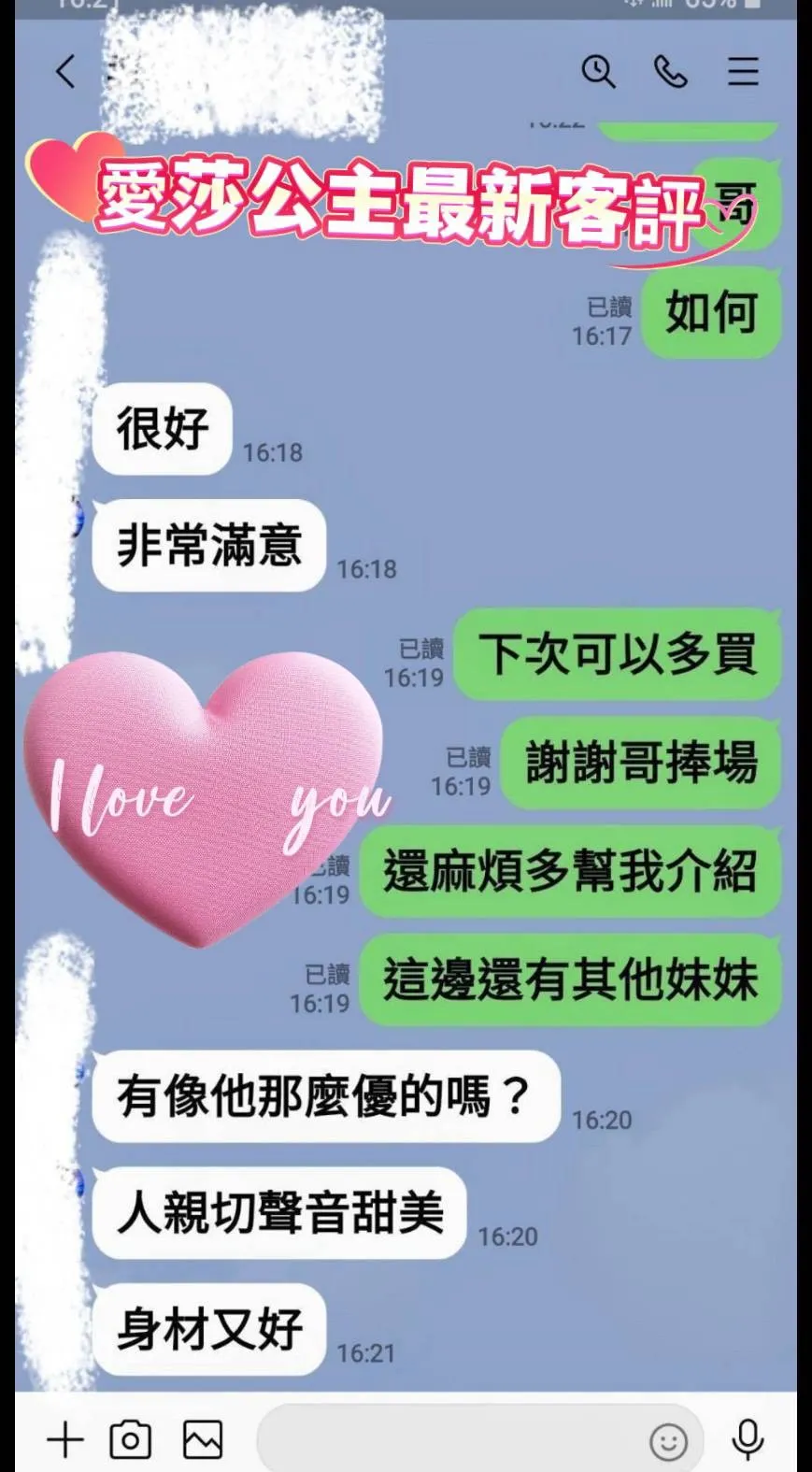The width and height of the screenshot is (812, 1472).
Task: Open the chat settings menu
Action: (743, 73)
